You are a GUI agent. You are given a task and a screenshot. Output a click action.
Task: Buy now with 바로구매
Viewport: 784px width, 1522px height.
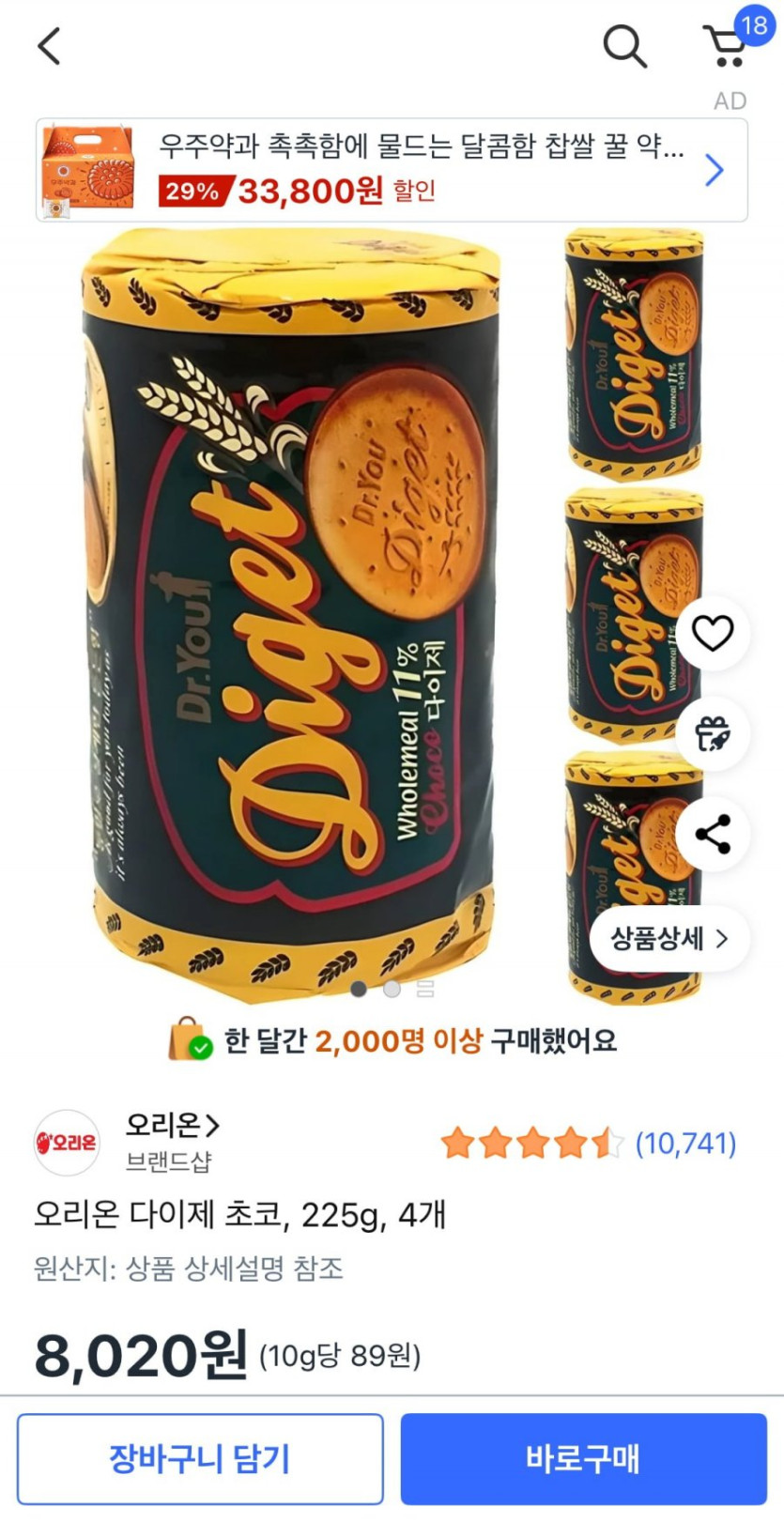(x=583, y=1458)
